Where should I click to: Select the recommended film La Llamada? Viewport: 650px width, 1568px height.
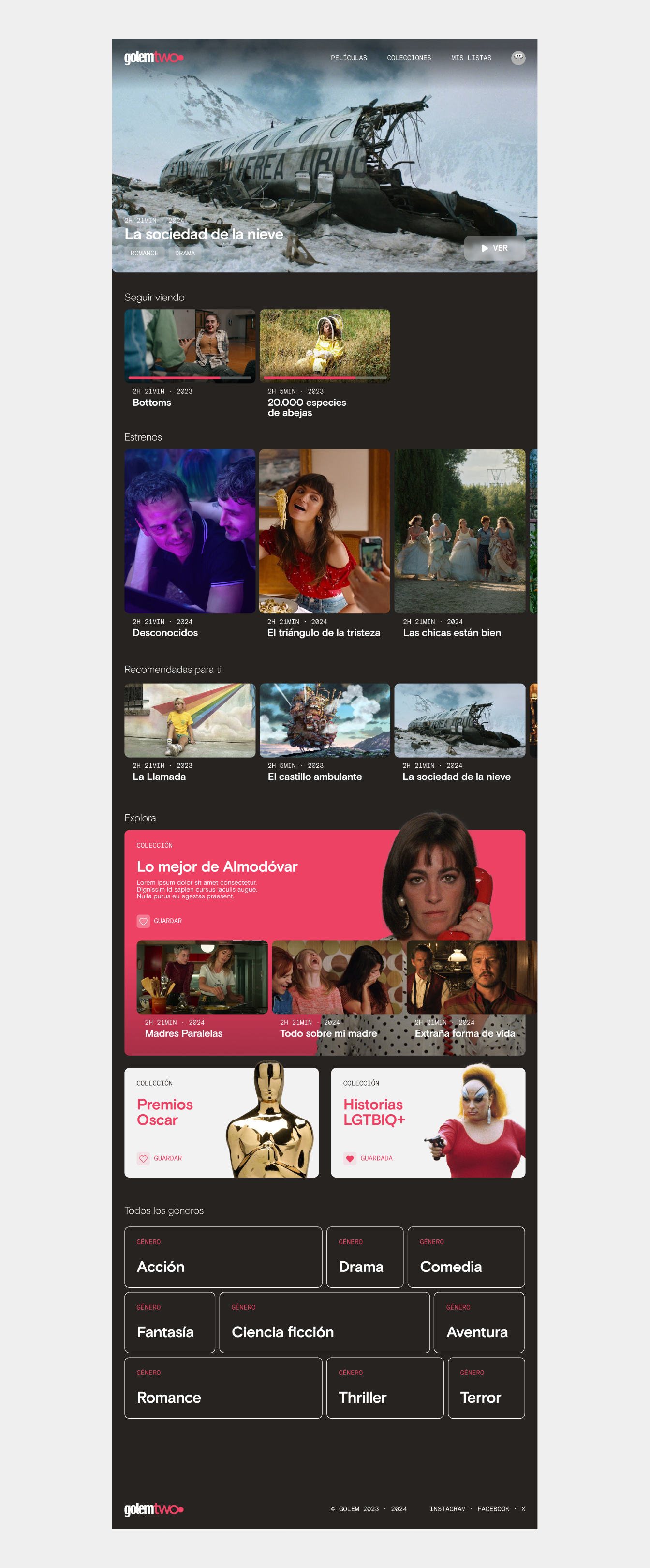click(x=189, y=720)
